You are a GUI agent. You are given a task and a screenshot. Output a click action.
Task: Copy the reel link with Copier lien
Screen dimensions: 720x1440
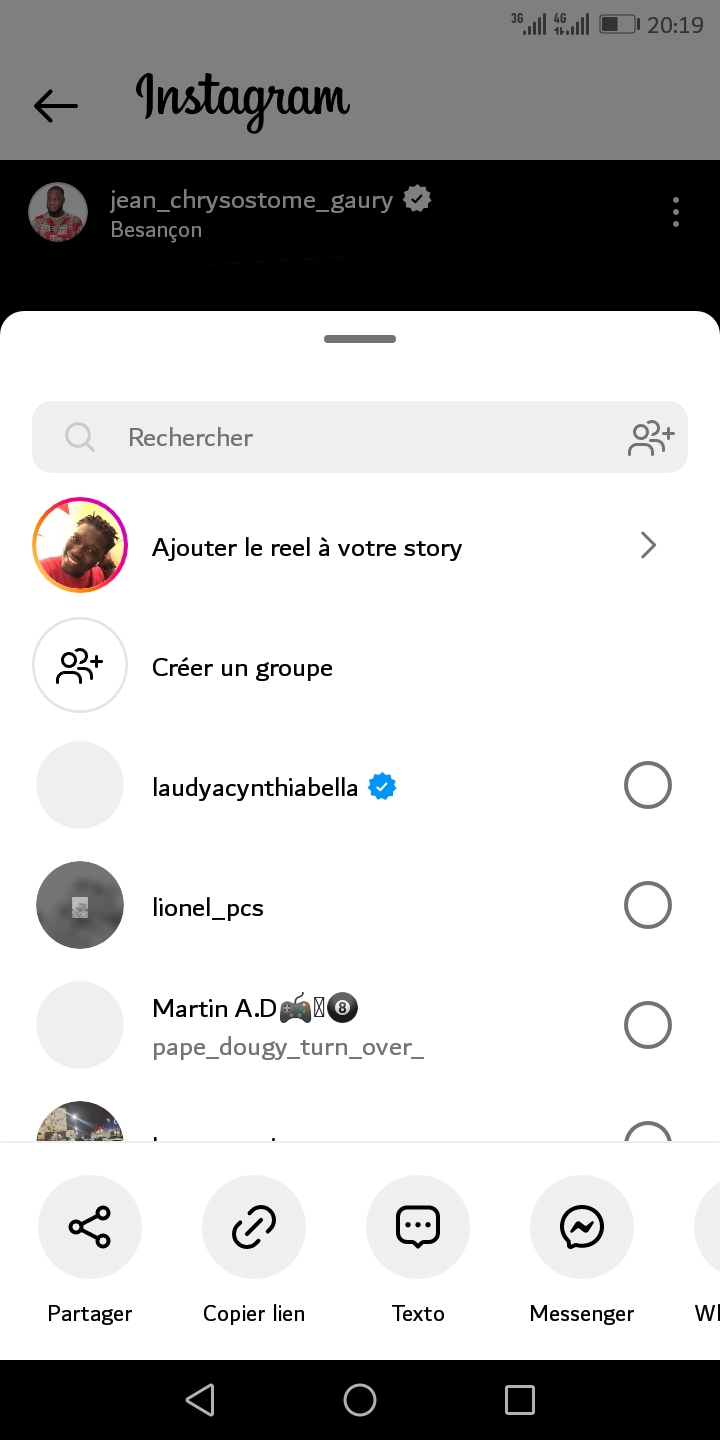[254, 1227]
